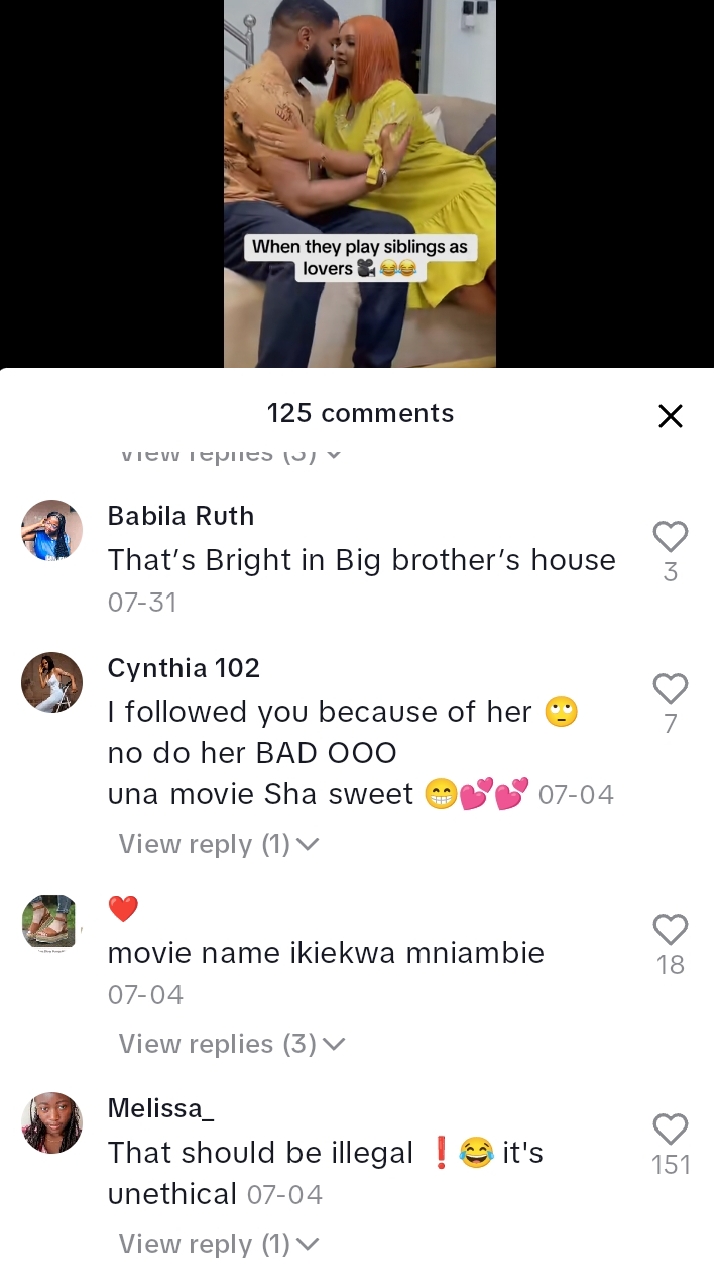Expand the reply under Melissa_'s comment

pos(218,1245)
